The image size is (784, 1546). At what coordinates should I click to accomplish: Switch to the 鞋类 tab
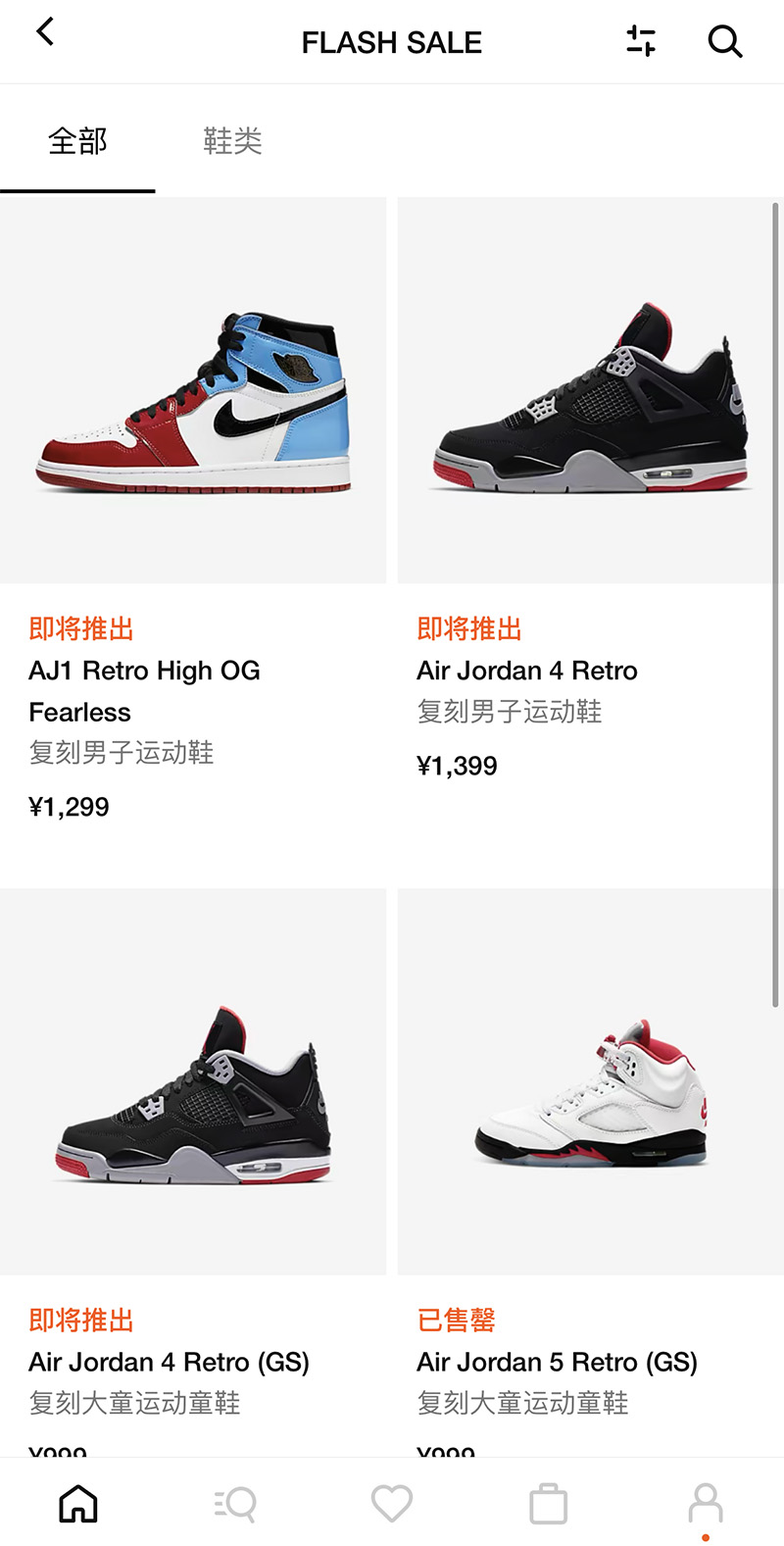click(232, 142)
